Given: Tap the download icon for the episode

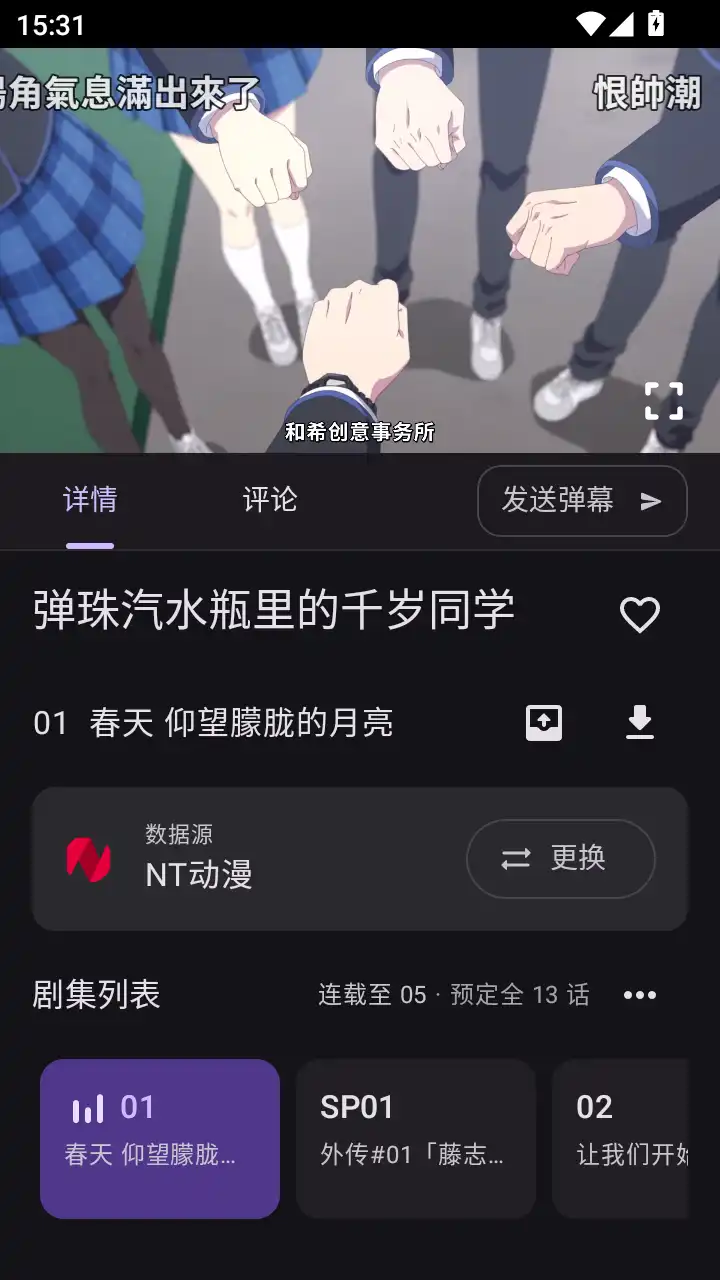Looking at the screenshot, I should coord(639,722).
